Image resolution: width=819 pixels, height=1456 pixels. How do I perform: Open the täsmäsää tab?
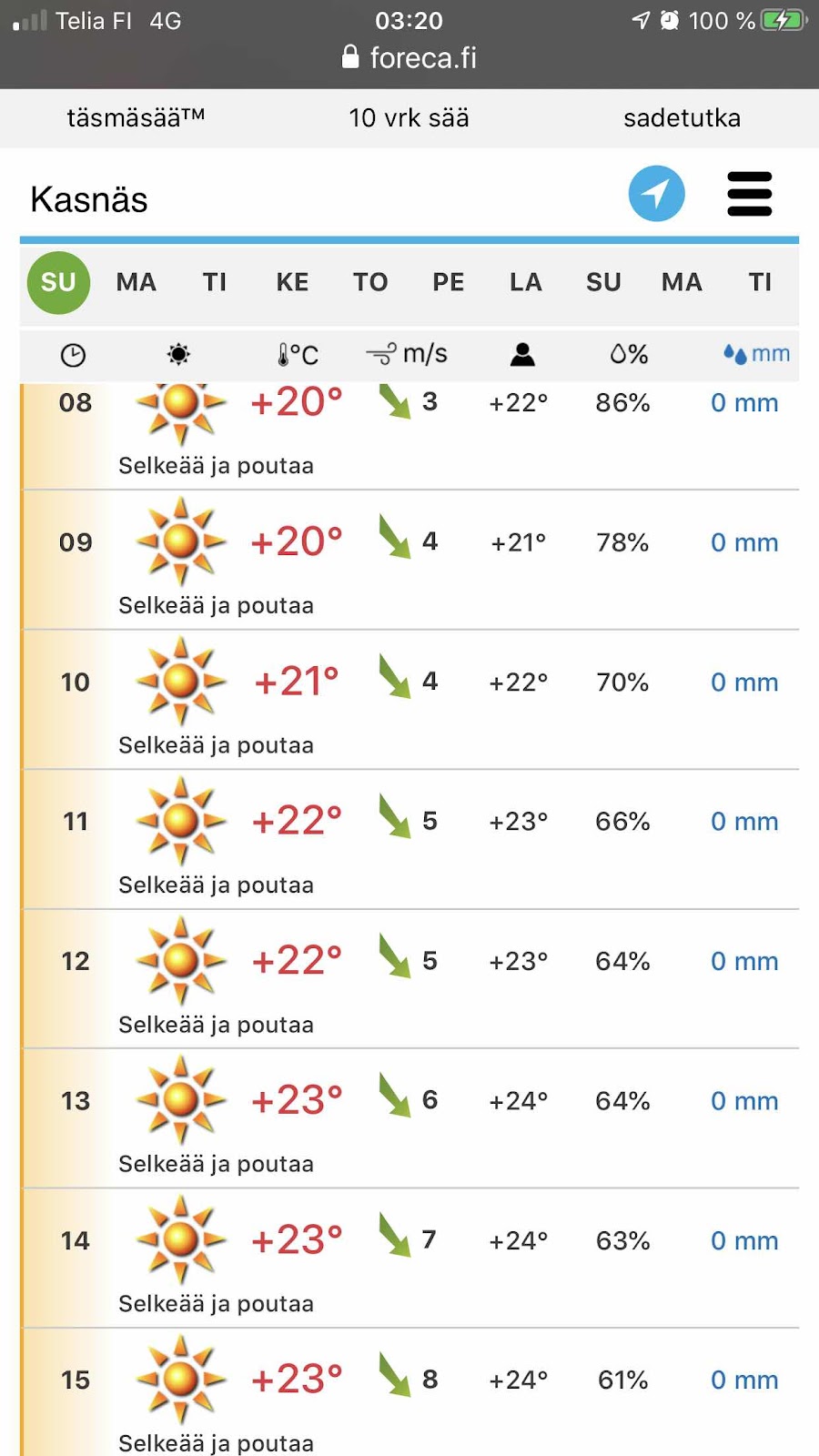tap(136, 118)
